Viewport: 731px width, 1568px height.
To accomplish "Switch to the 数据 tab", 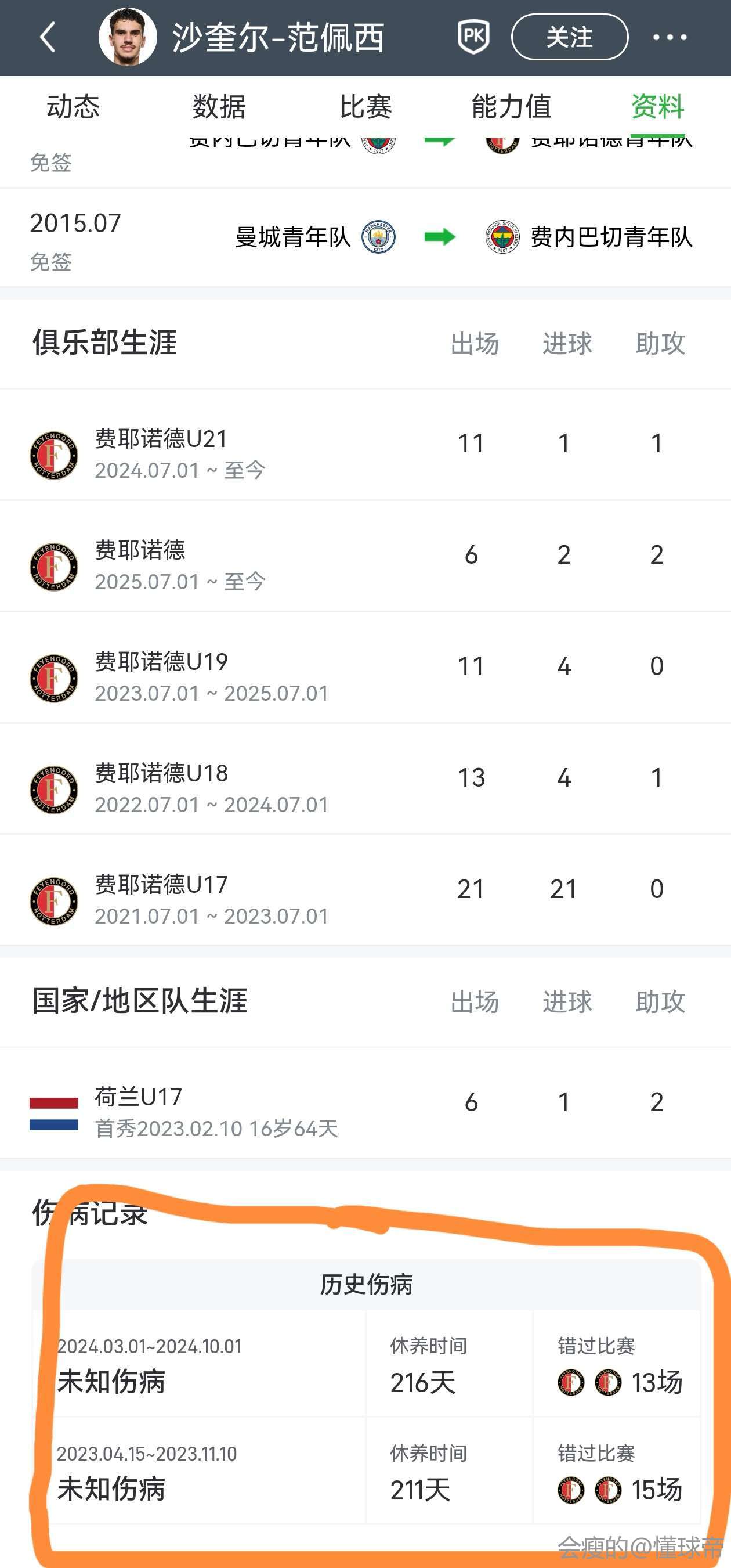I will coord(219,107).
